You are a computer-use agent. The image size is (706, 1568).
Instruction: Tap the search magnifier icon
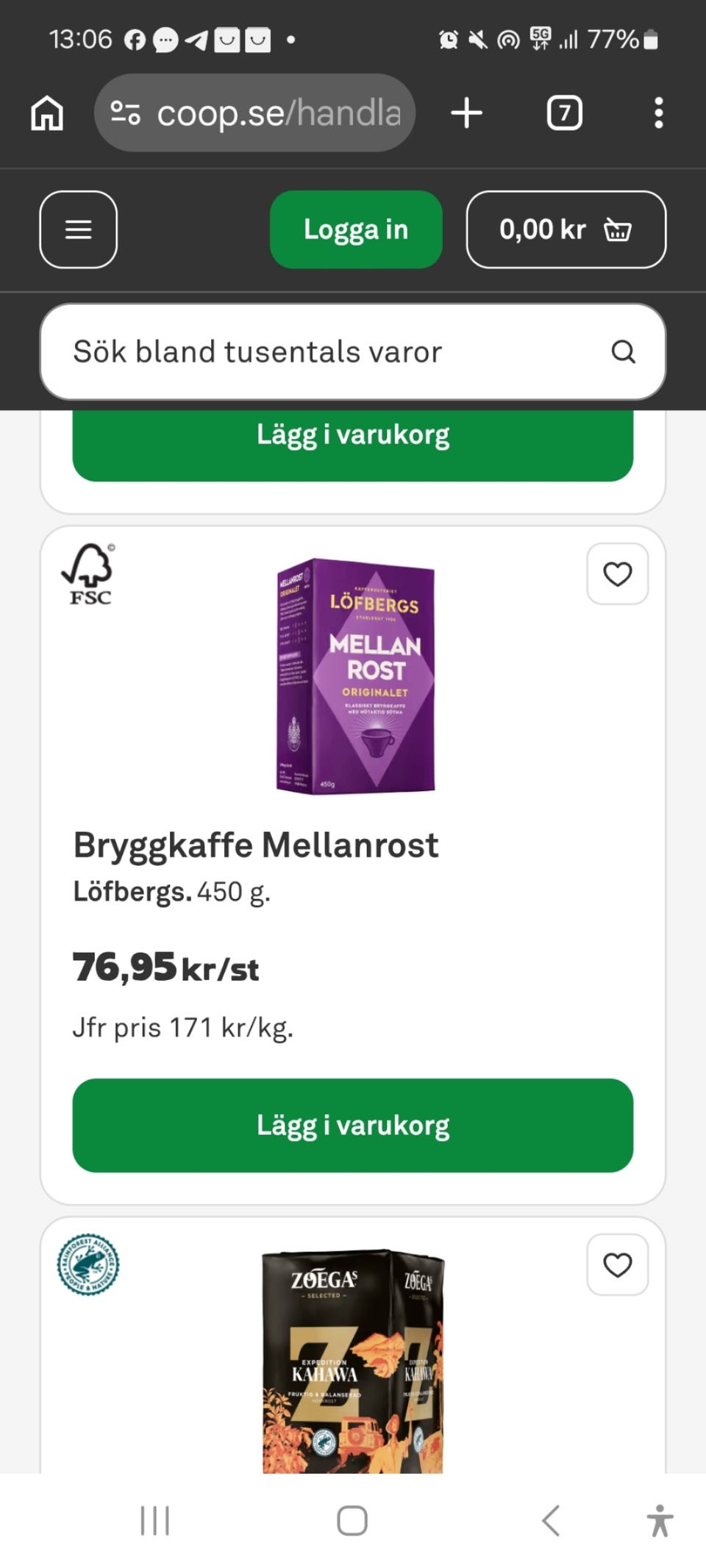point(624,352)
